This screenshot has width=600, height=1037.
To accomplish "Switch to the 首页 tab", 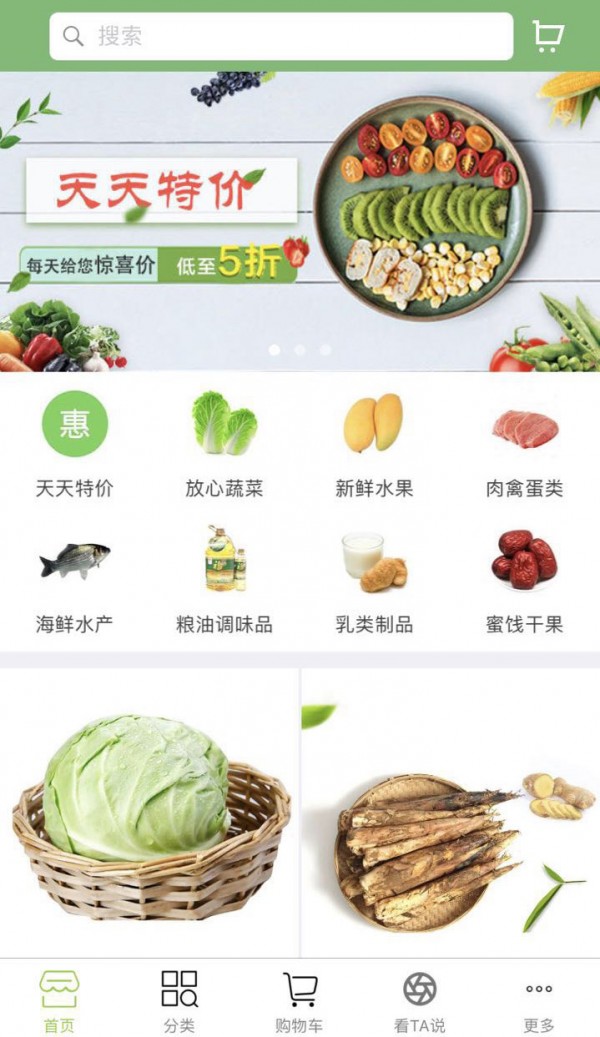I will [60, 1000].
